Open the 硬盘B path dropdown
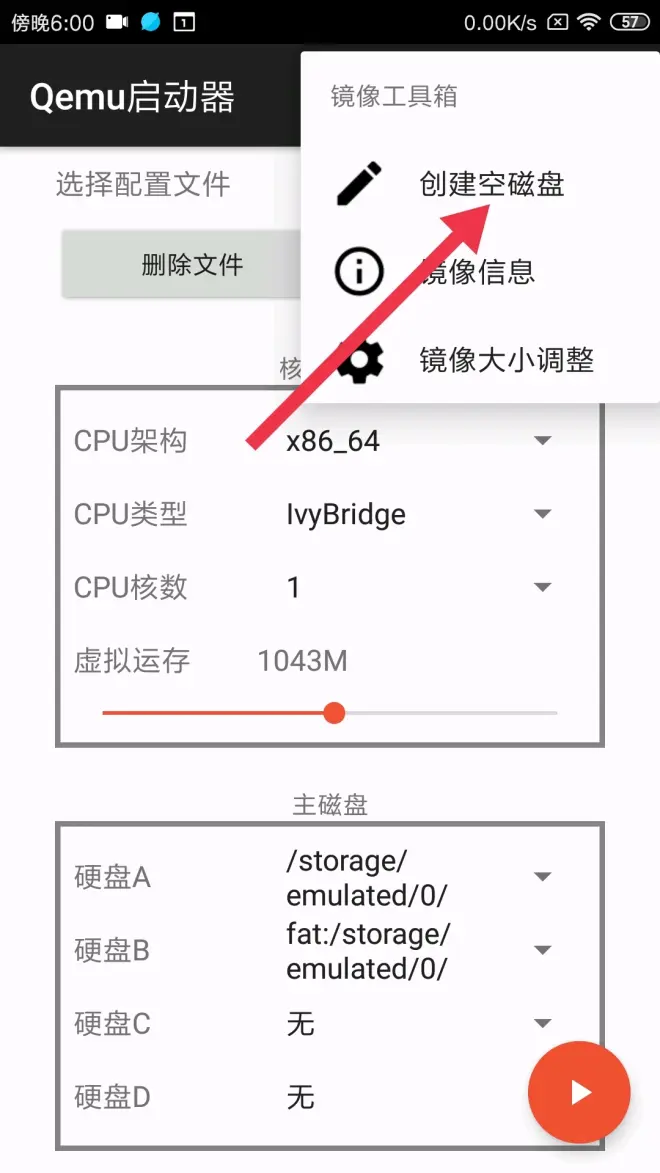Image resolution: width=660 pixels, height=1173 pixels. [419, 950]
